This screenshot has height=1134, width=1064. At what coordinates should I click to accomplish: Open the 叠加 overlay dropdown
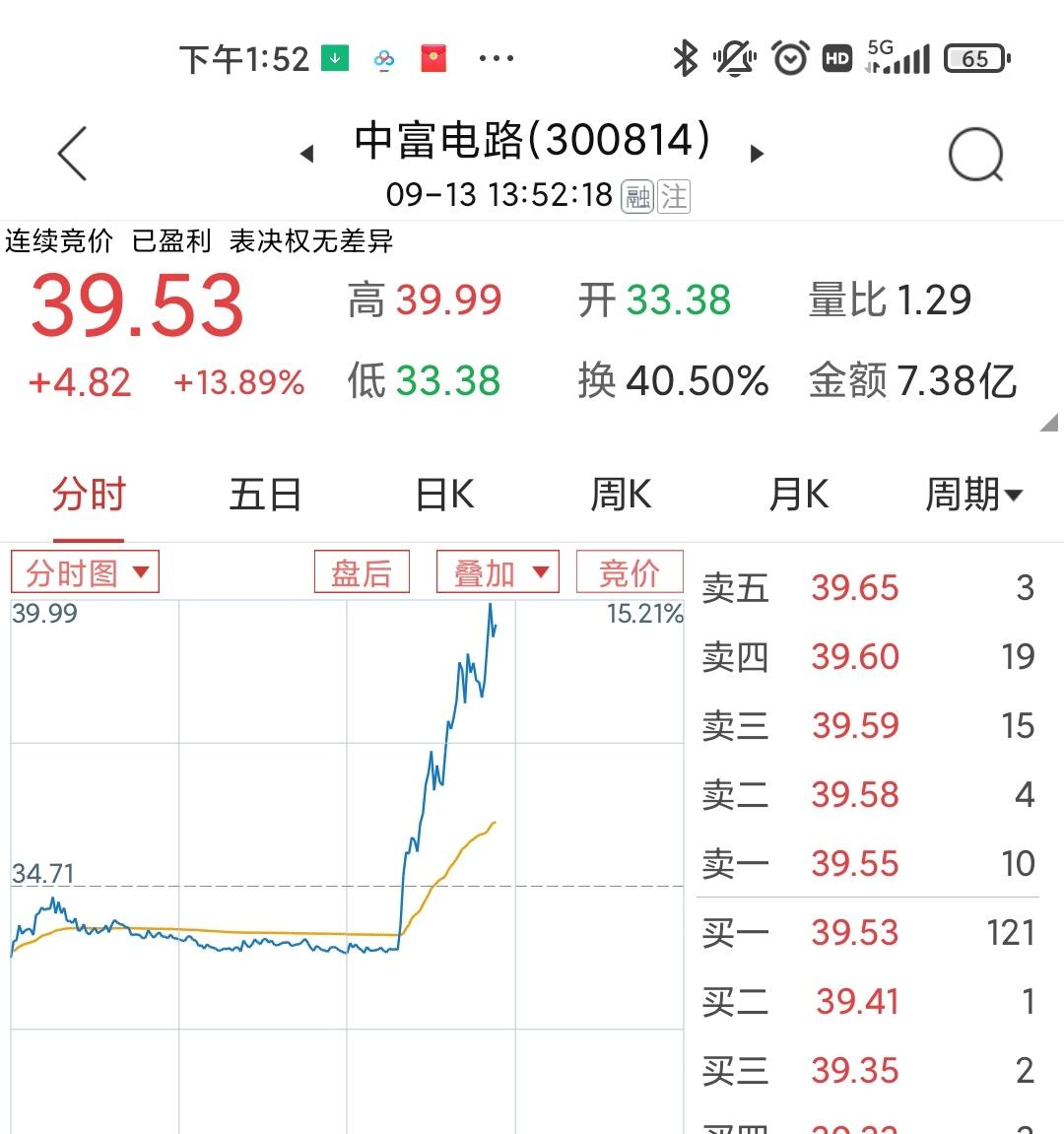(x=498, y=572)
